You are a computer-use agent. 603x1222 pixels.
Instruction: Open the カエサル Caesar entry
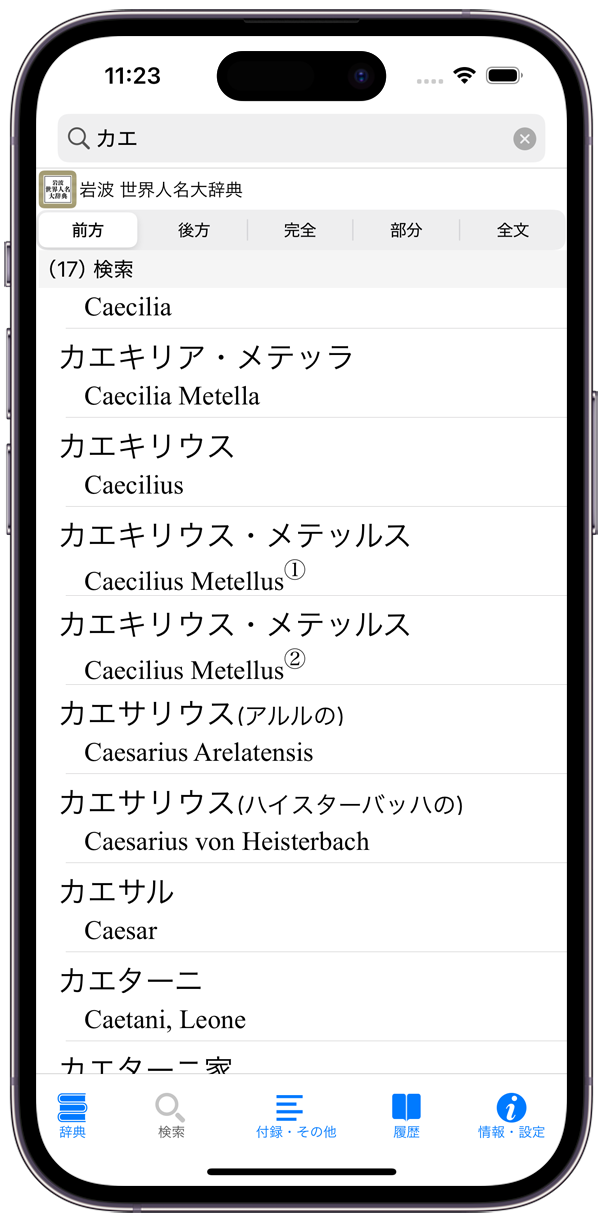300,909
